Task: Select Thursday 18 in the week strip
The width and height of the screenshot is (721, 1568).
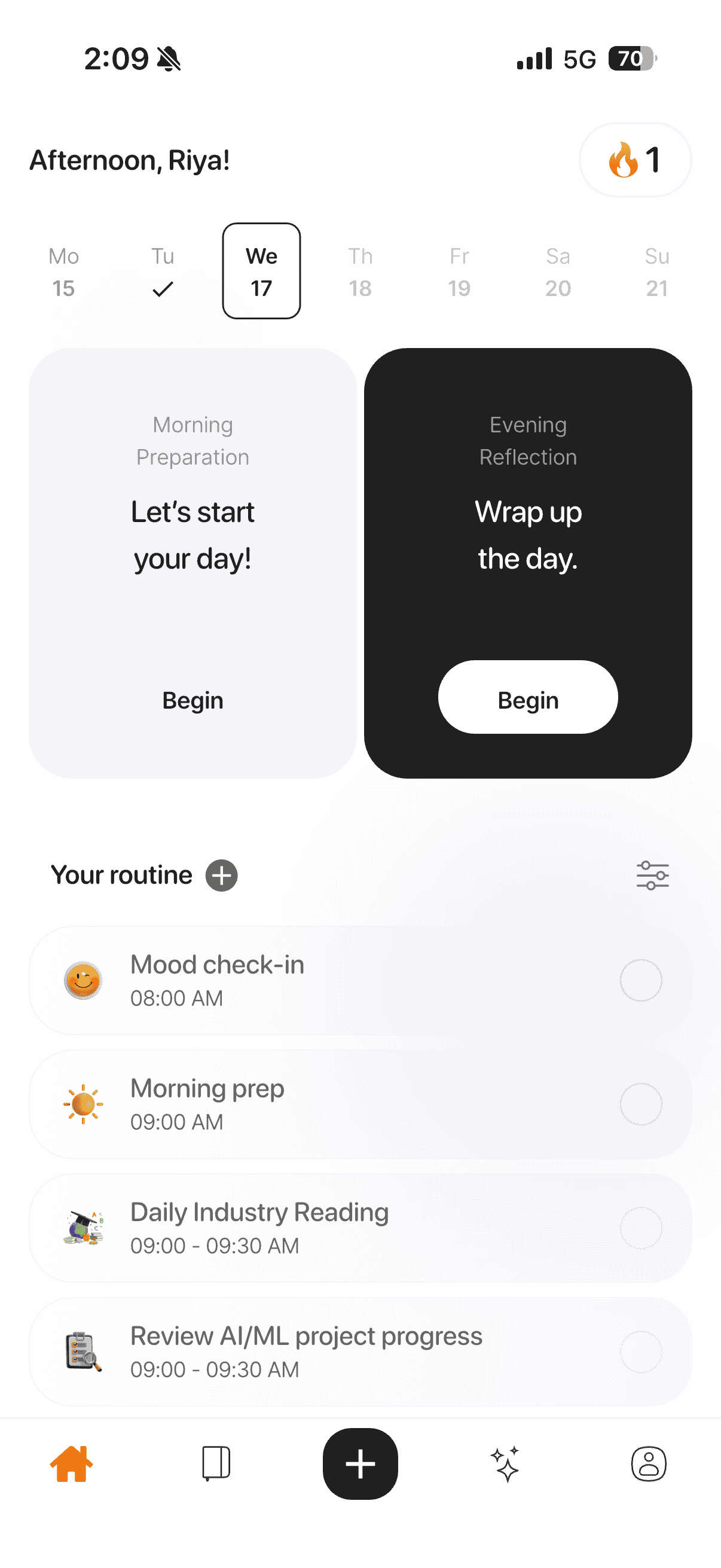Action: [360, 271]
